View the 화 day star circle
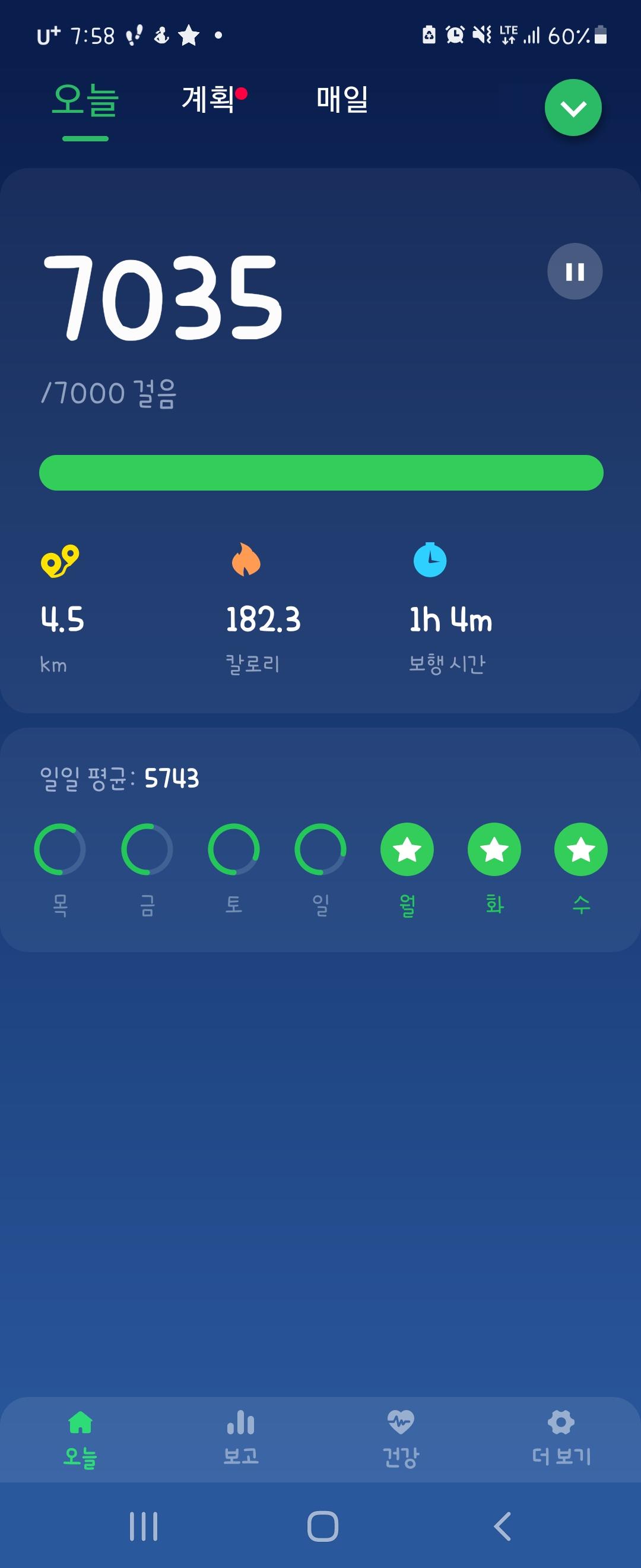The height and width of the screenshot is (1568, 641). (x=494, y=850)
